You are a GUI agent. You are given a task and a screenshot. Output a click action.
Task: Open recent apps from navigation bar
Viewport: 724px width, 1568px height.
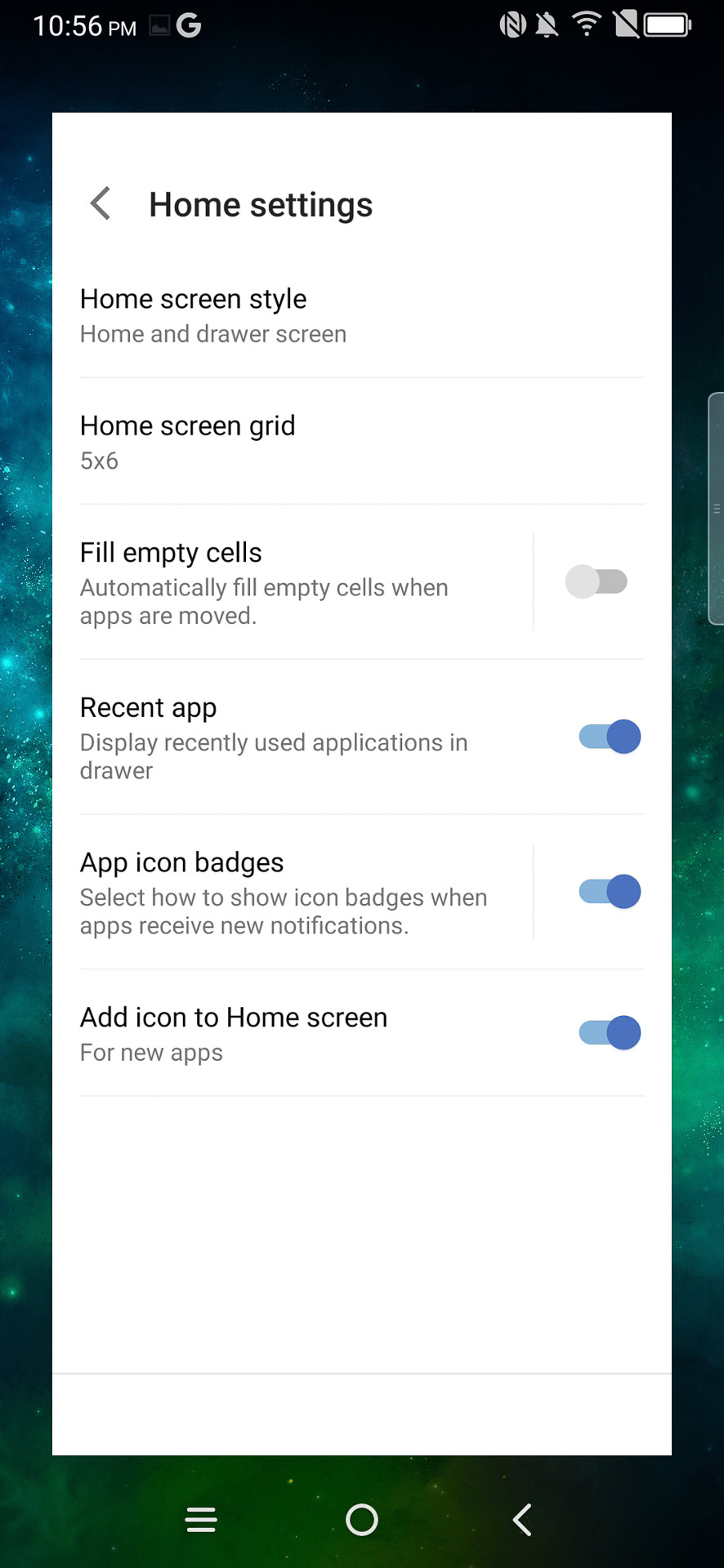pyautogui.click(x=201, y=1520)
